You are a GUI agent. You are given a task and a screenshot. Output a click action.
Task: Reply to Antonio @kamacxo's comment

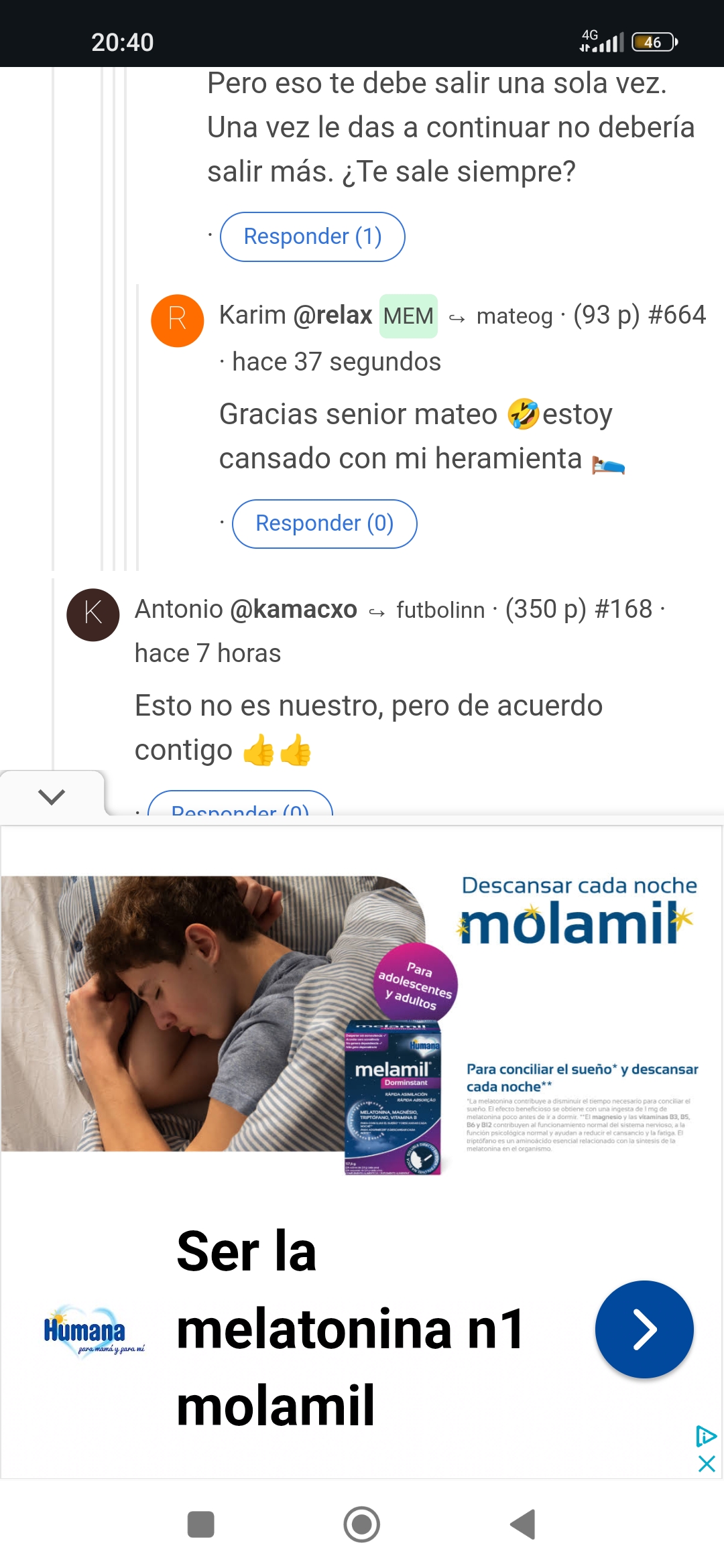click(240, 803)
